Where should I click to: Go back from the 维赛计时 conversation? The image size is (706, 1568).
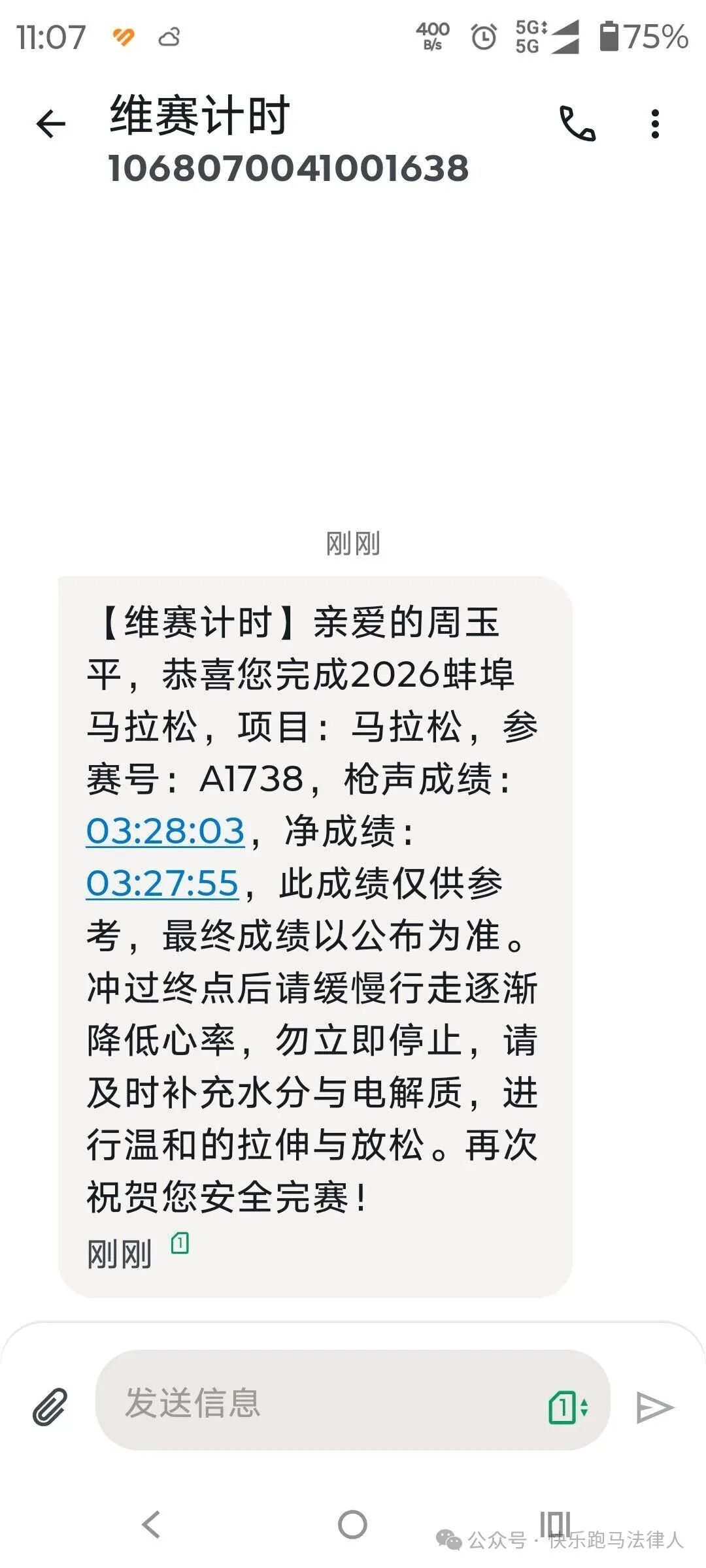[51, 124]
